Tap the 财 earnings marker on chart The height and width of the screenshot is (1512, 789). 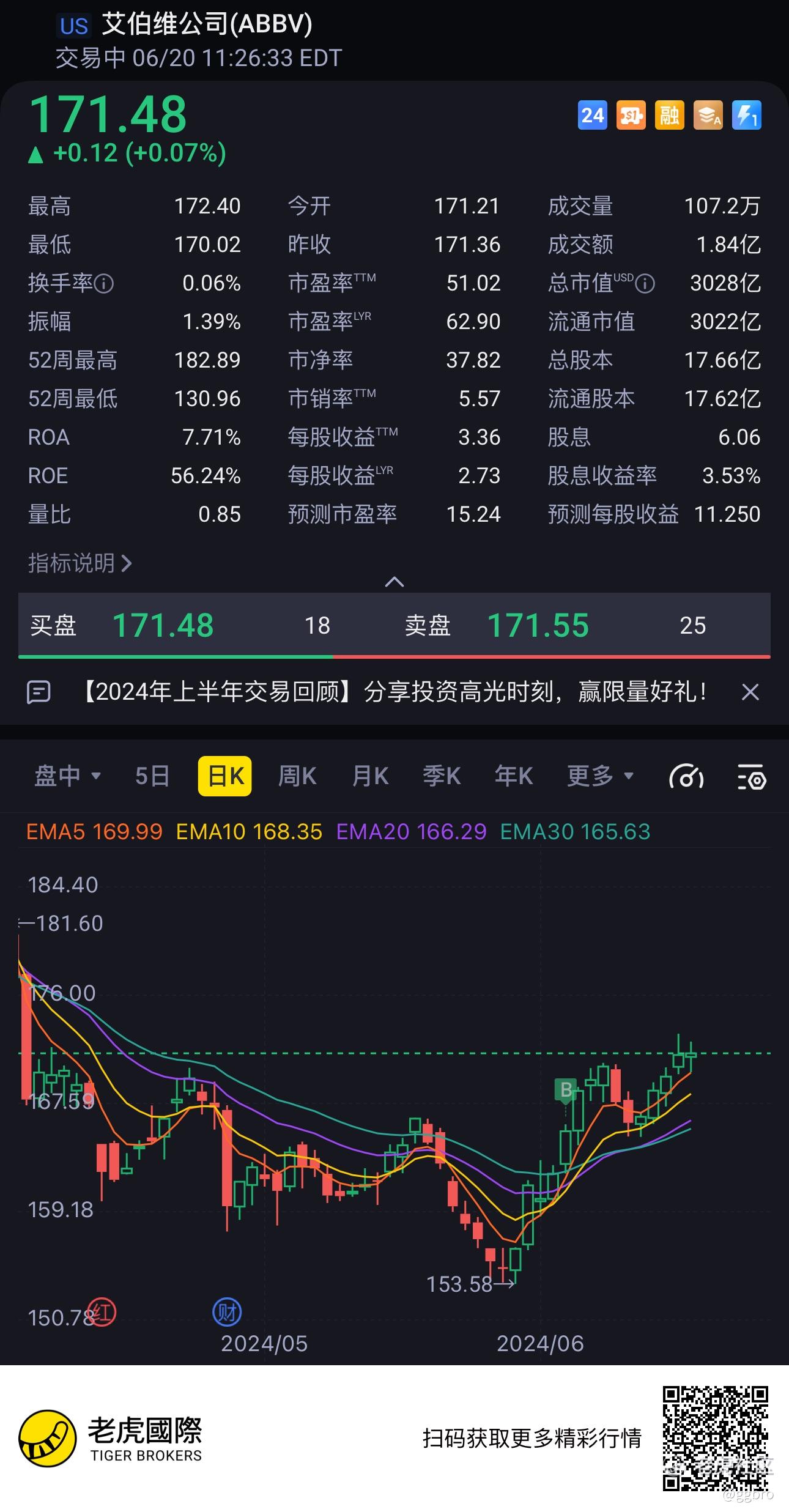coord(227,1312)
